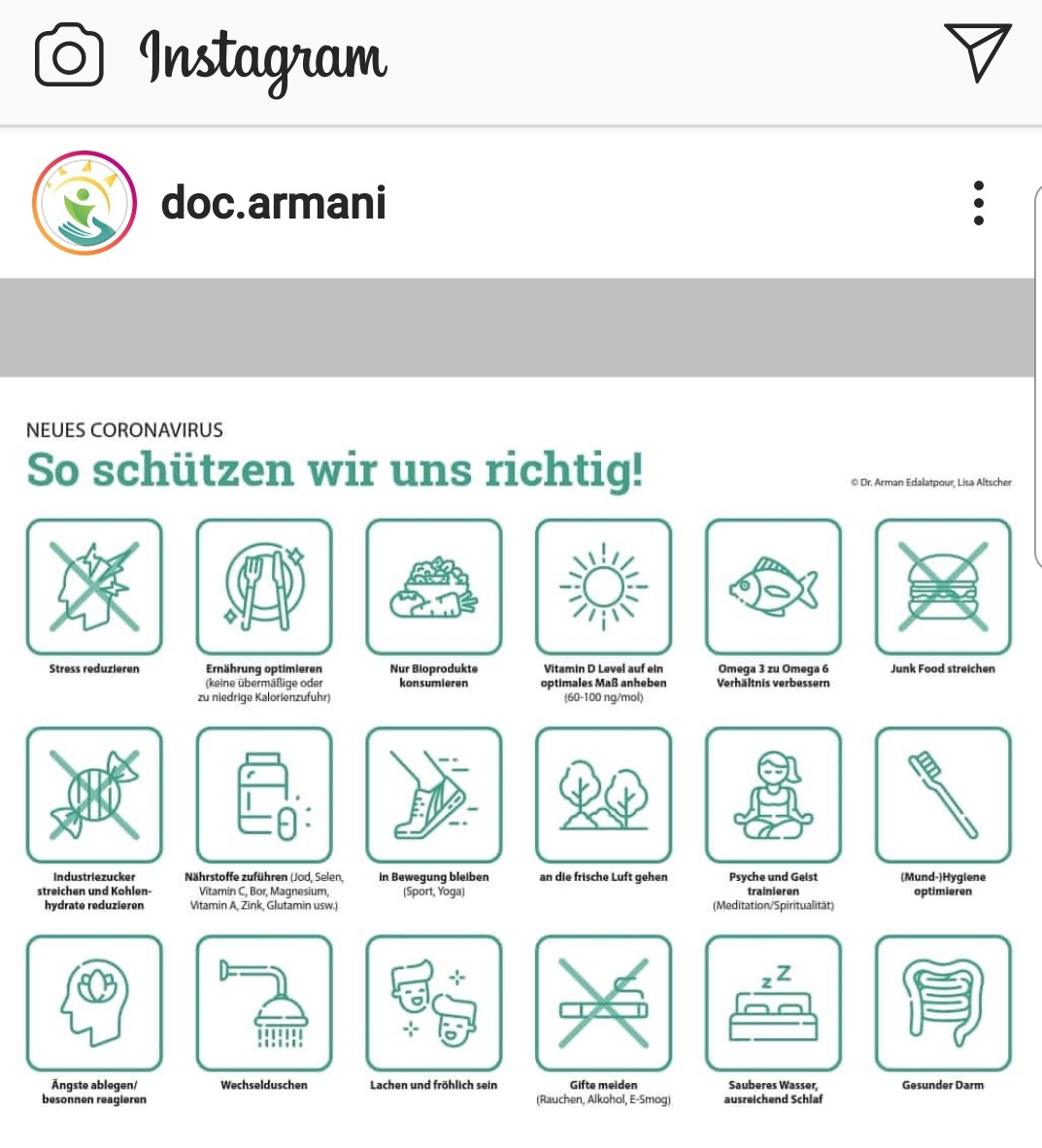Open doc.armani username link

[273, 203]
